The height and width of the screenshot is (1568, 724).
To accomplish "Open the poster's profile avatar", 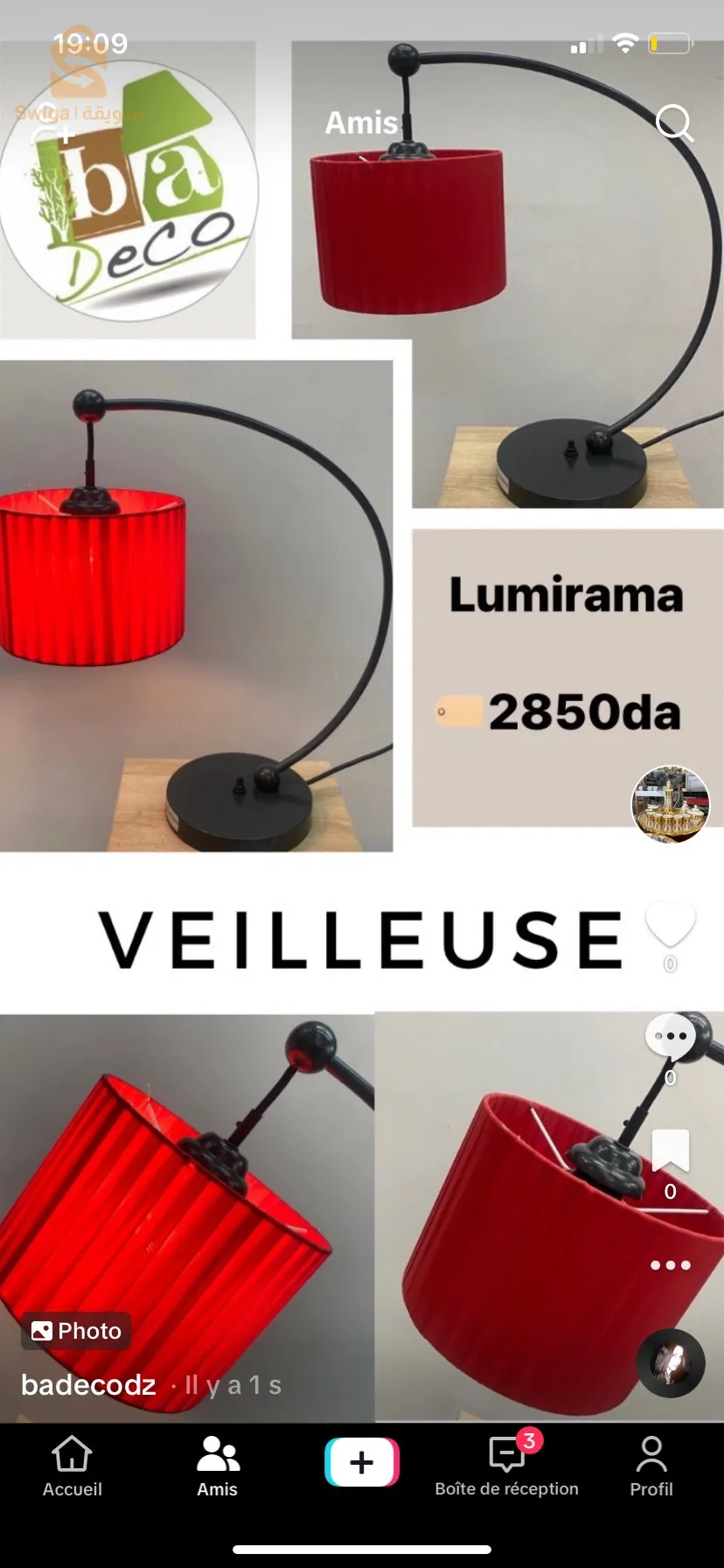I will (x=670, y=804).
